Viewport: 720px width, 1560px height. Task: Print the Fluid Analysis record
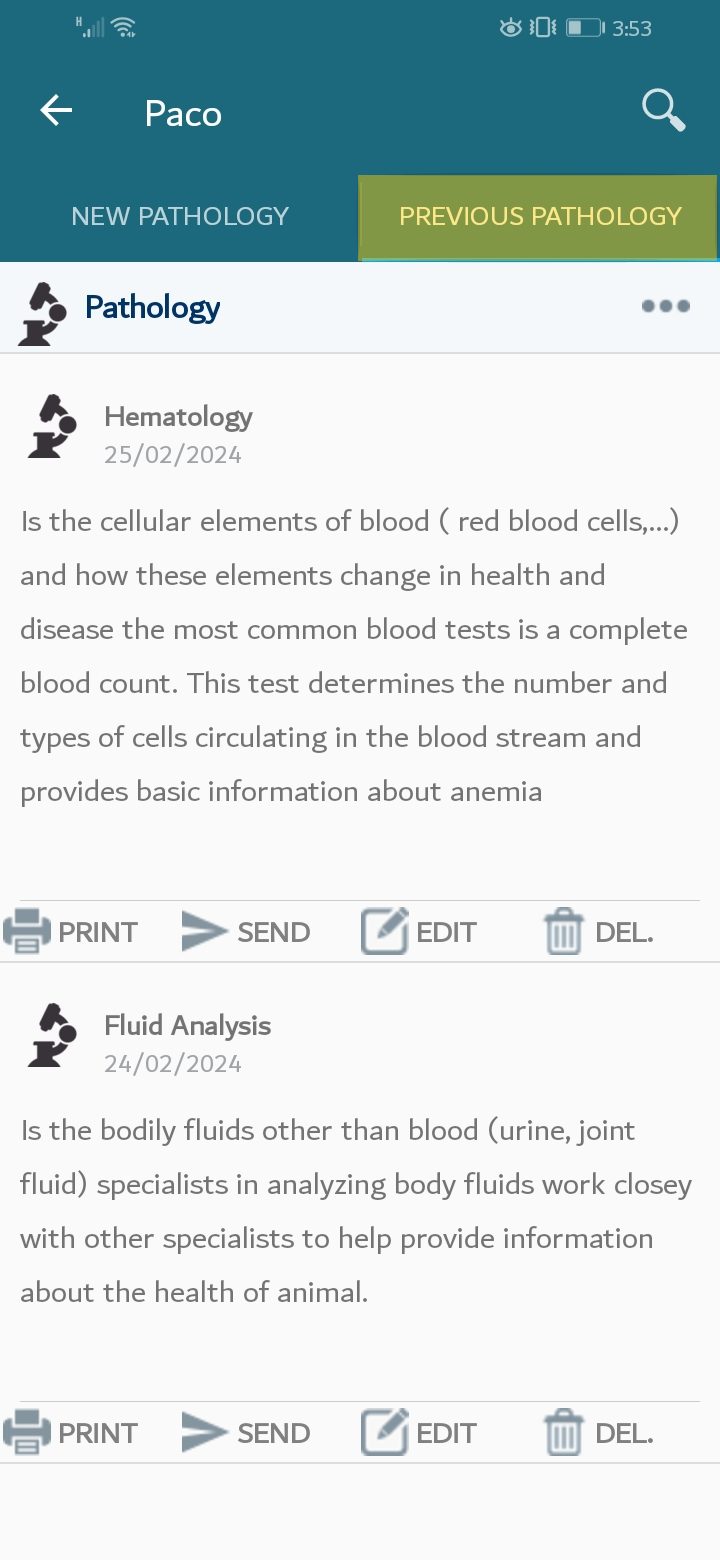(70, 1433)
